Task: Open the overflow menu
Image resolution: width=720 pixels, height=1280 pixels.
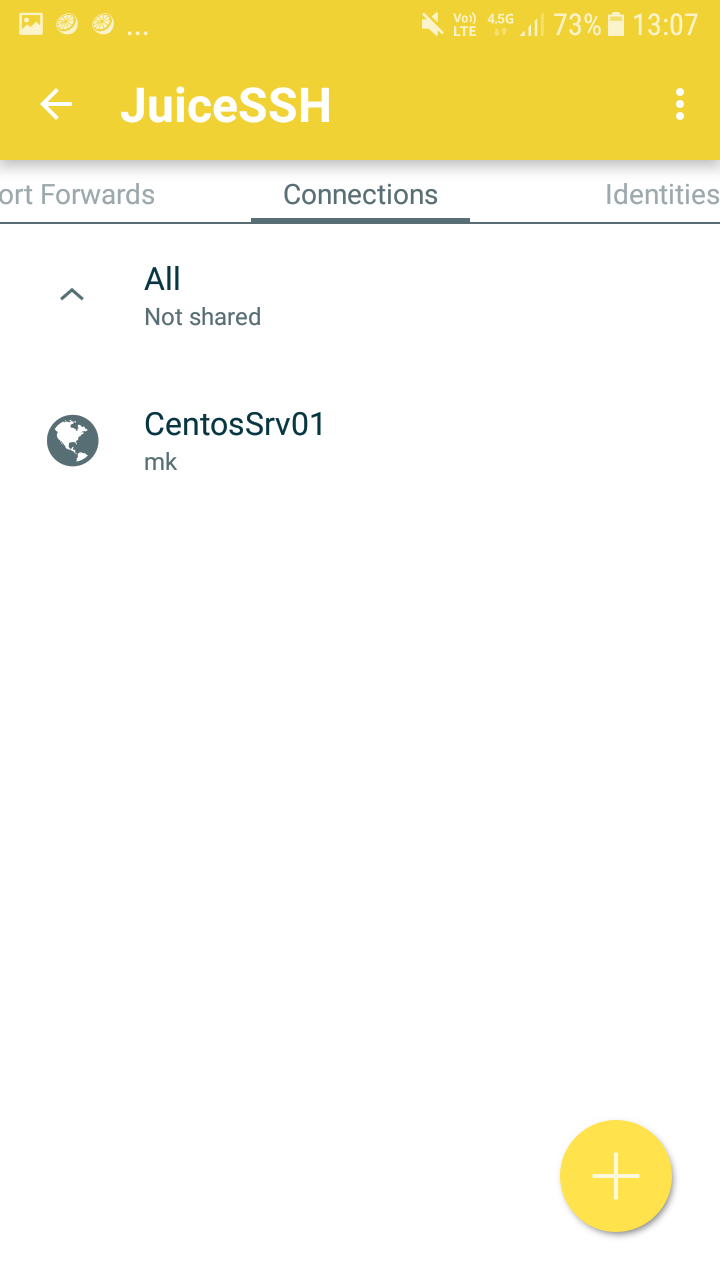Action: tap(680, 105)
